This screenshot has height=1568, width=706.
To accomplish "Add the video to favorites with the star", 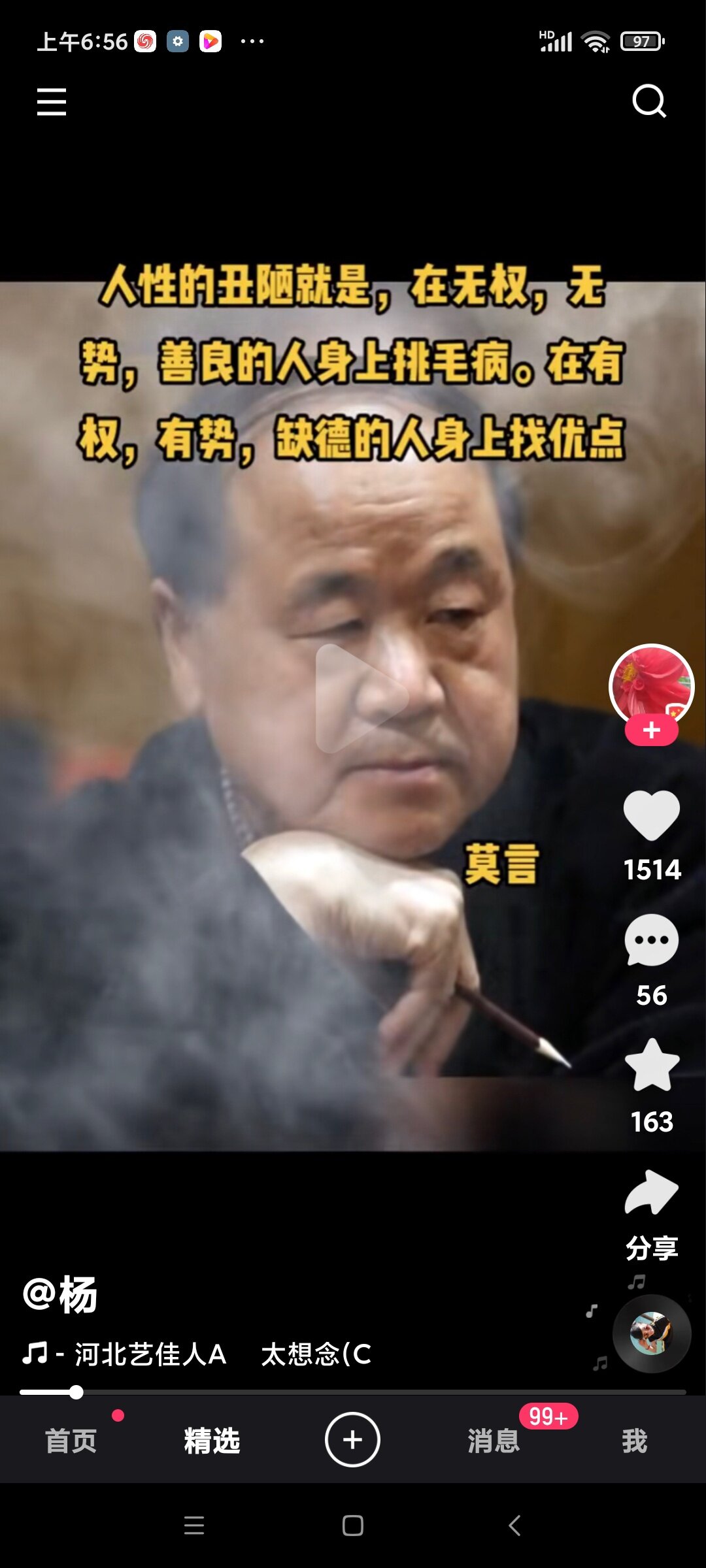I will 651,1066.
